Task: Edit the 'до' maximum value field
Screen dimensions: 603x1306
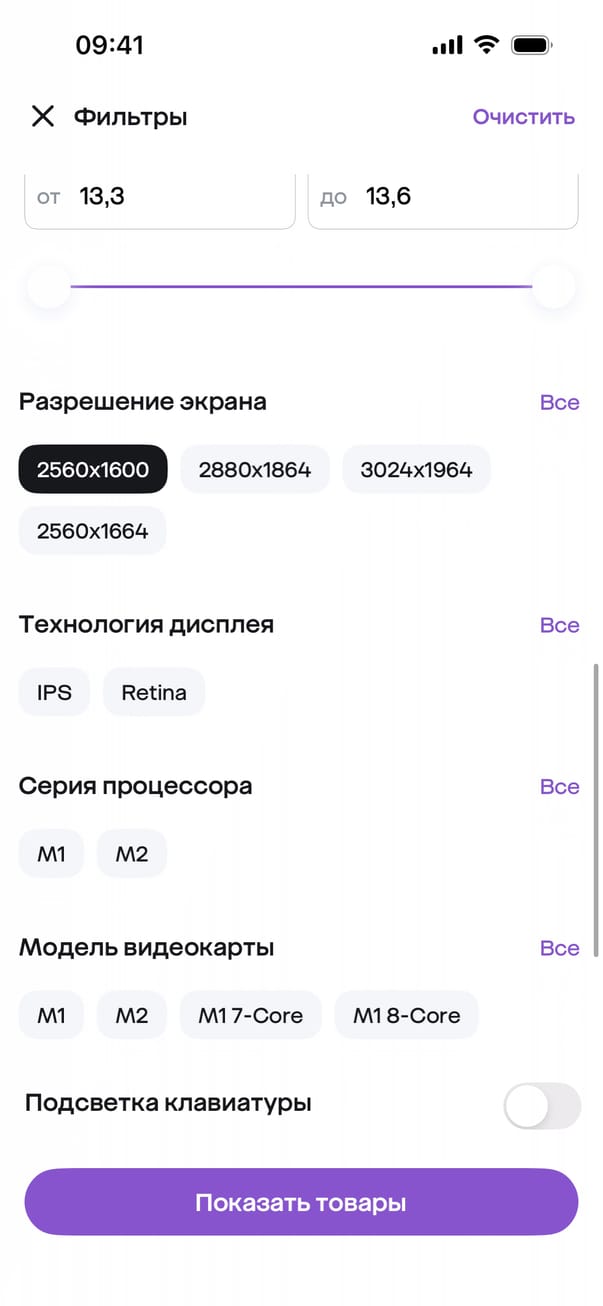Action: [442, 198]
